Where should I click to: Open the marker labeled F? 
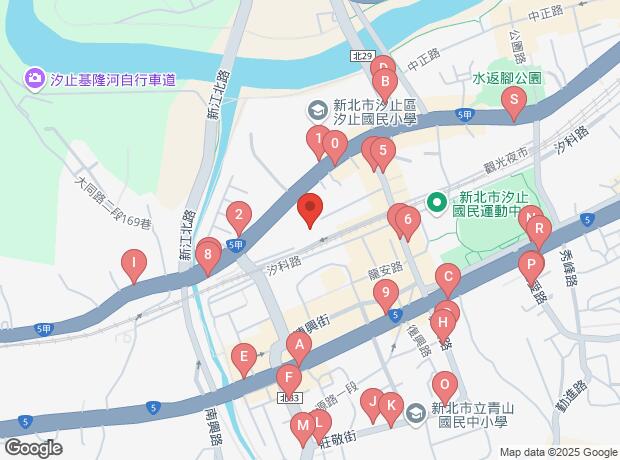click(x=288, y=379)
